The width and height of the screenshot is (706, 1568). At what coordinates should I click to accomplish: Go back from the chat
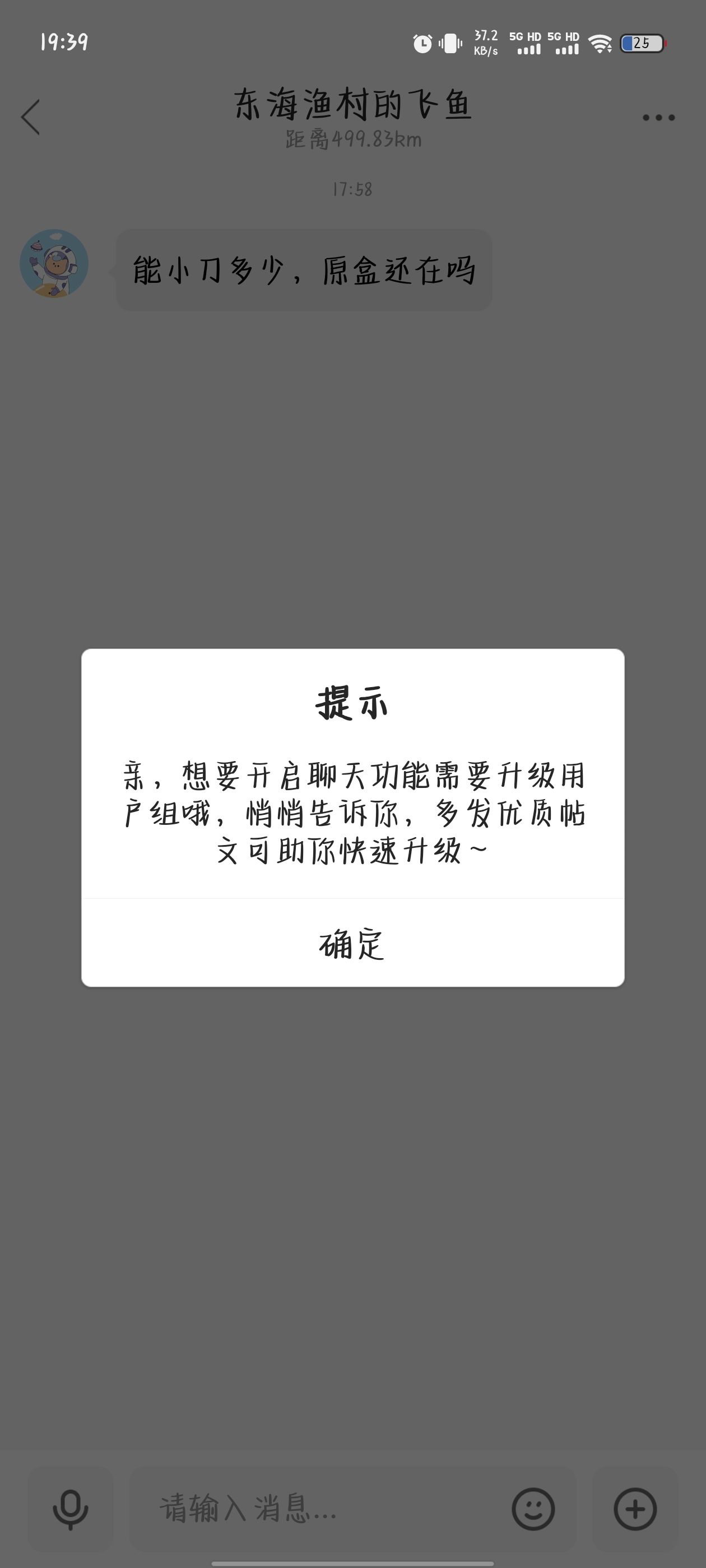click(30, 117)
